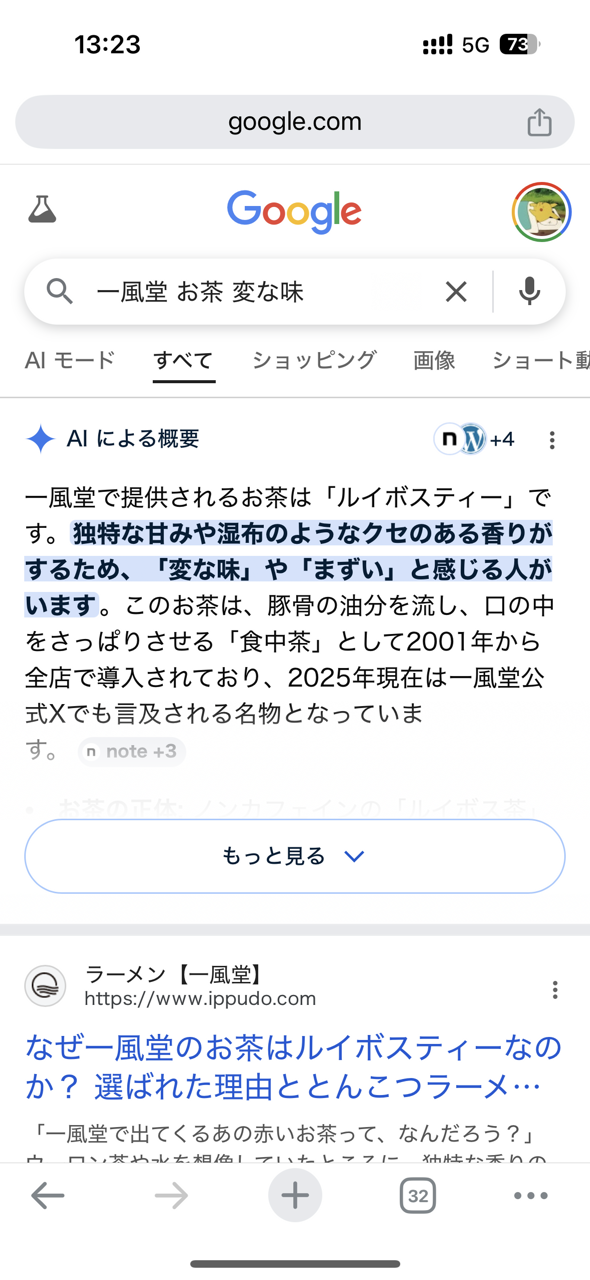This screenshot has width=590, height=1280.
Task: Open the なぜ一風堂のお茶はルイボスティーなのか result
Action: (x=293, y=1066)
